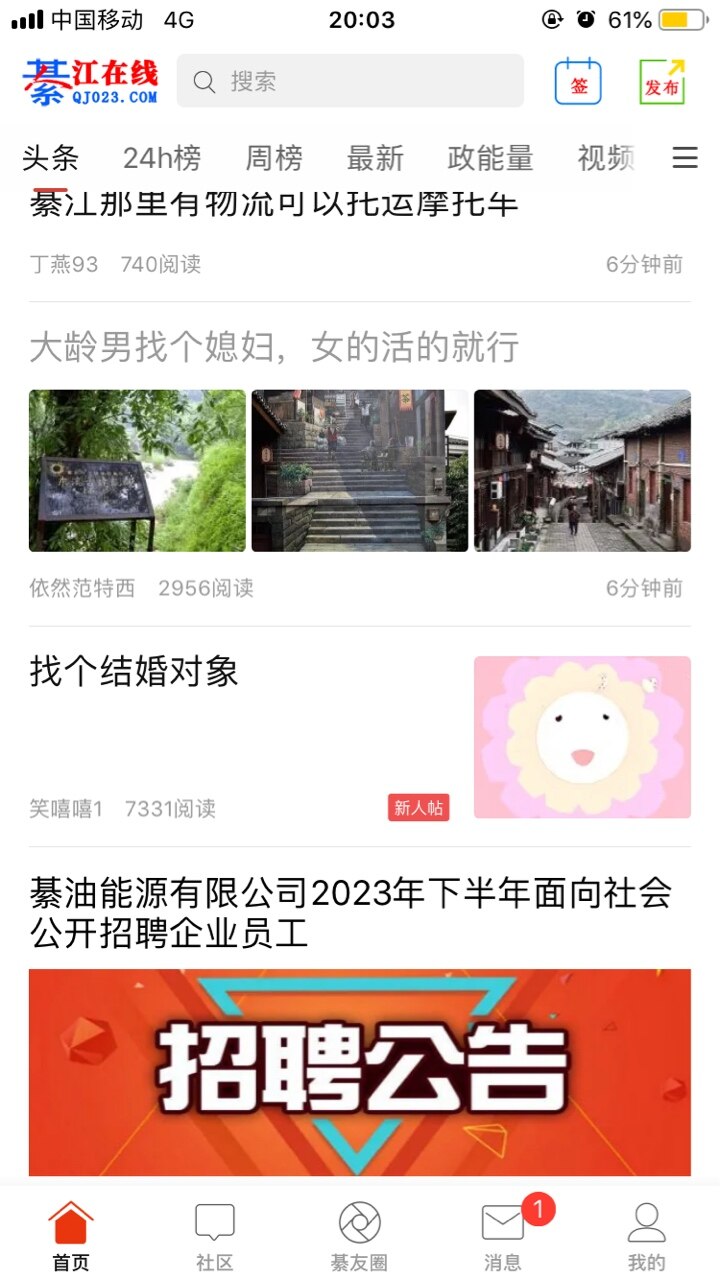The image size is (720, 1280).
Task: Open the 政能量 tab
Action: [490, 158]
